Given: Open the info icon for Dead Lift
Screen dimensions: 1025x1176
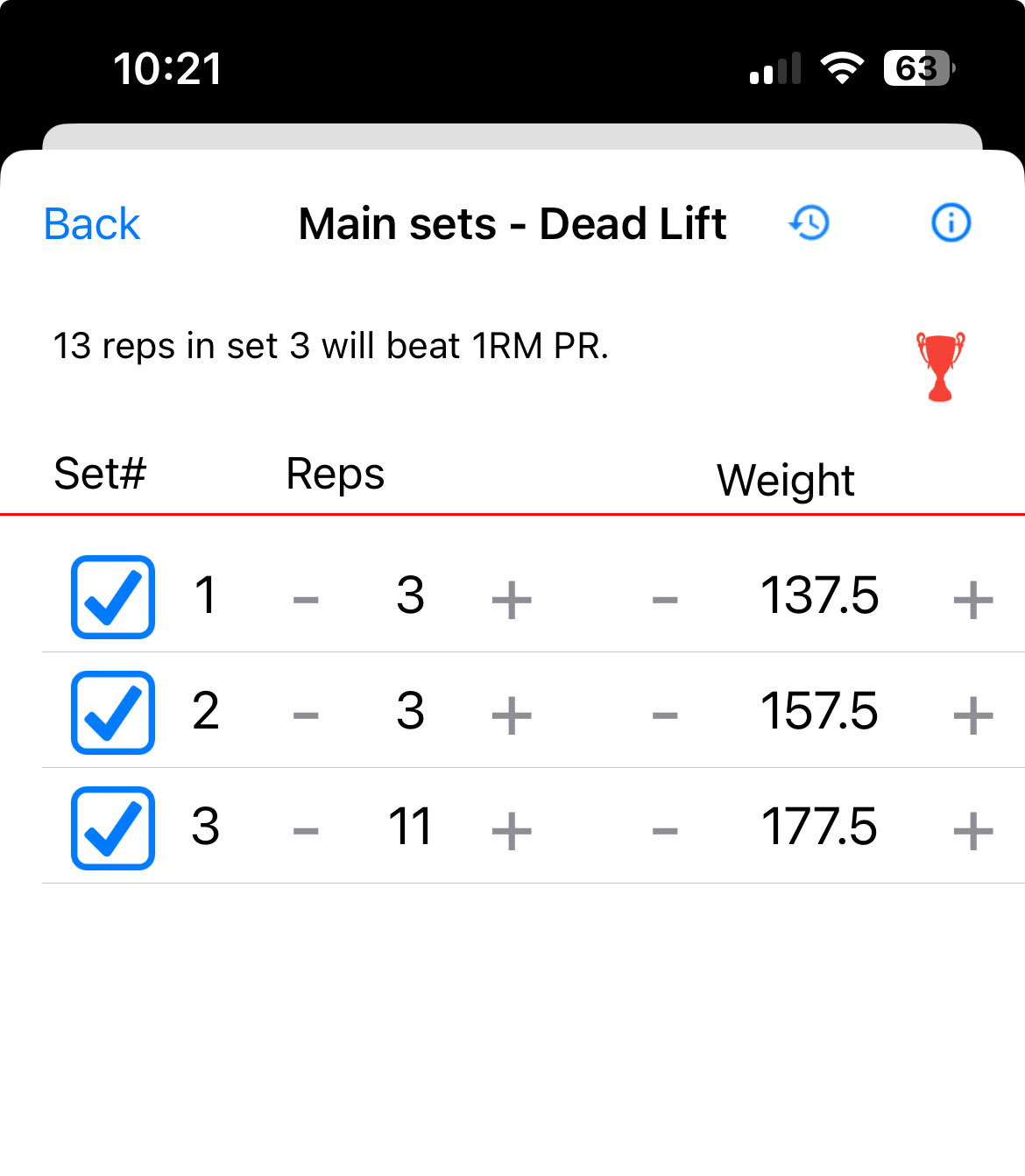Looking at the screenshot, I should pos(951,222).
